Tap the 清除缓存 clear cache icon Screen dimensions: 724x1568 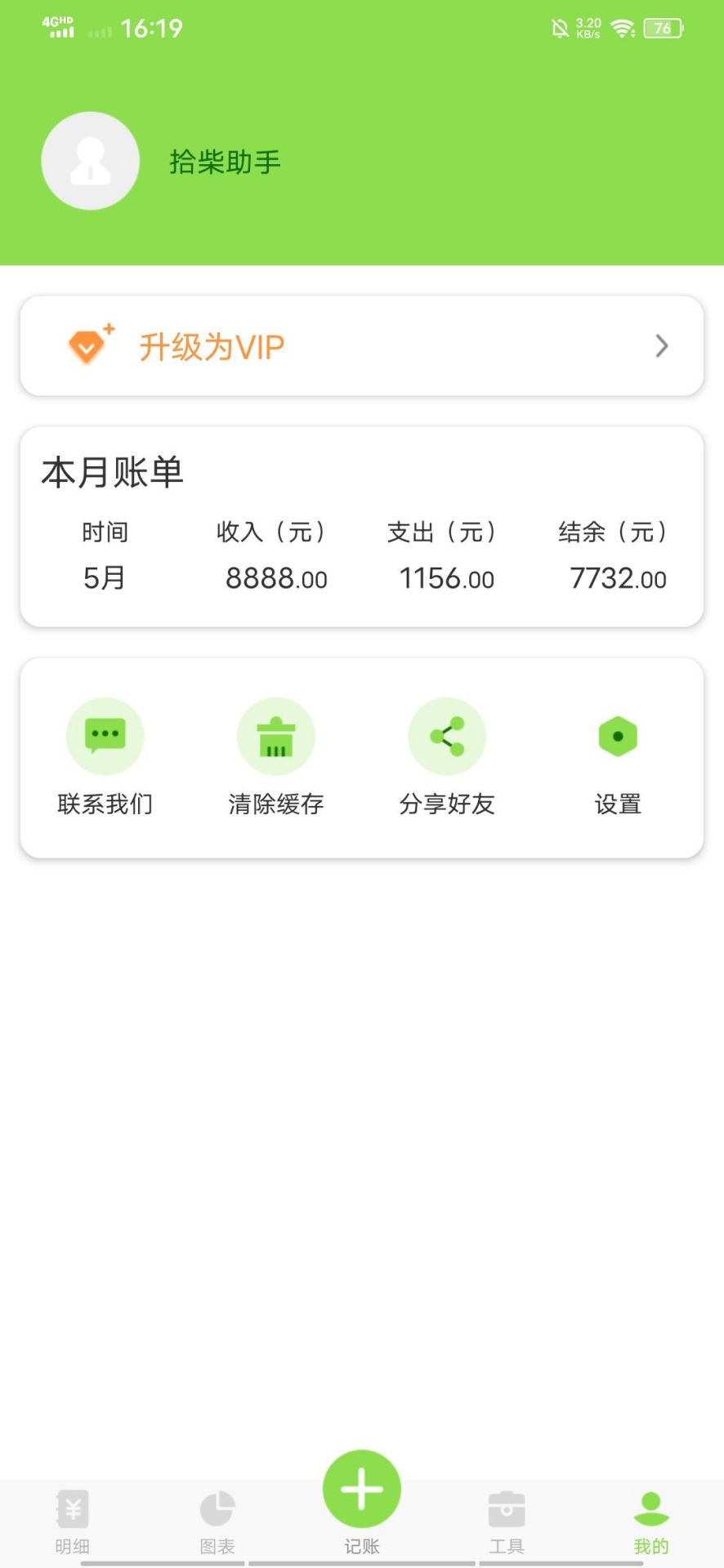click(x=276, y=735)
